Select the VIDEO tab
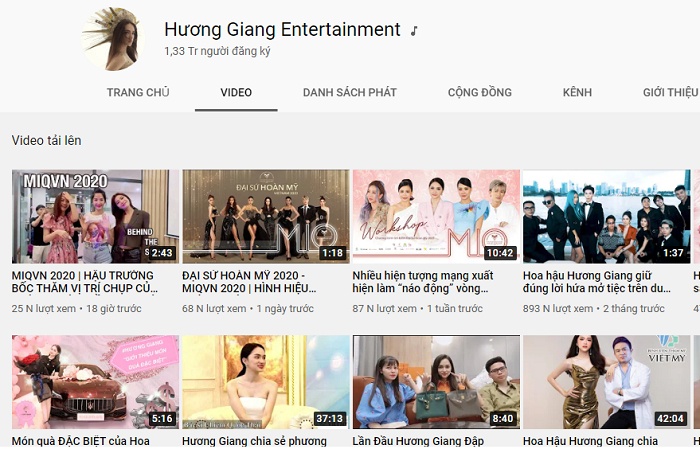This screenshot has height=467, width=700. pyautogui.click(x=236, y=92)
